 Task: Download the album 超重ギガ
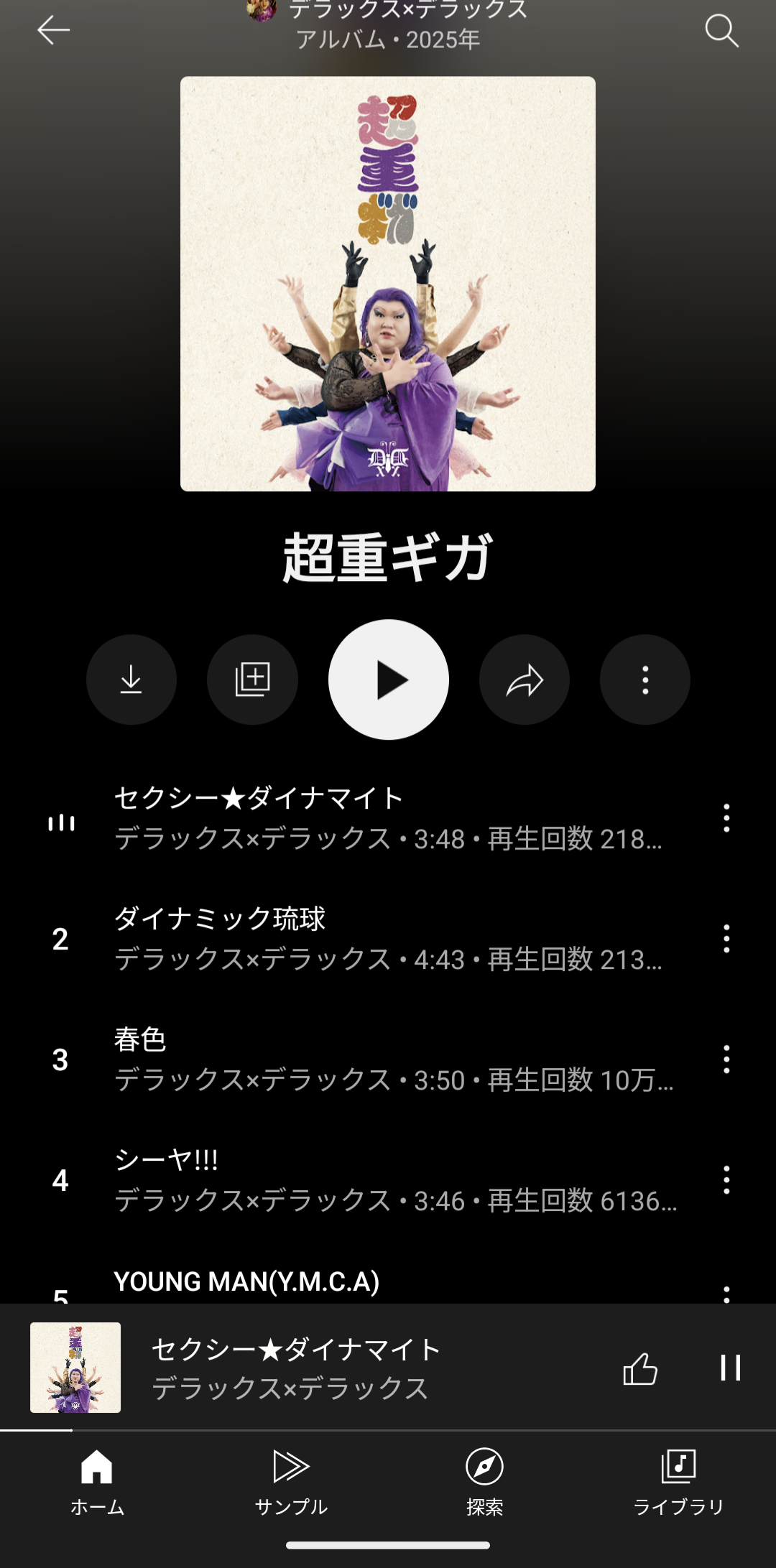point(131,679)
